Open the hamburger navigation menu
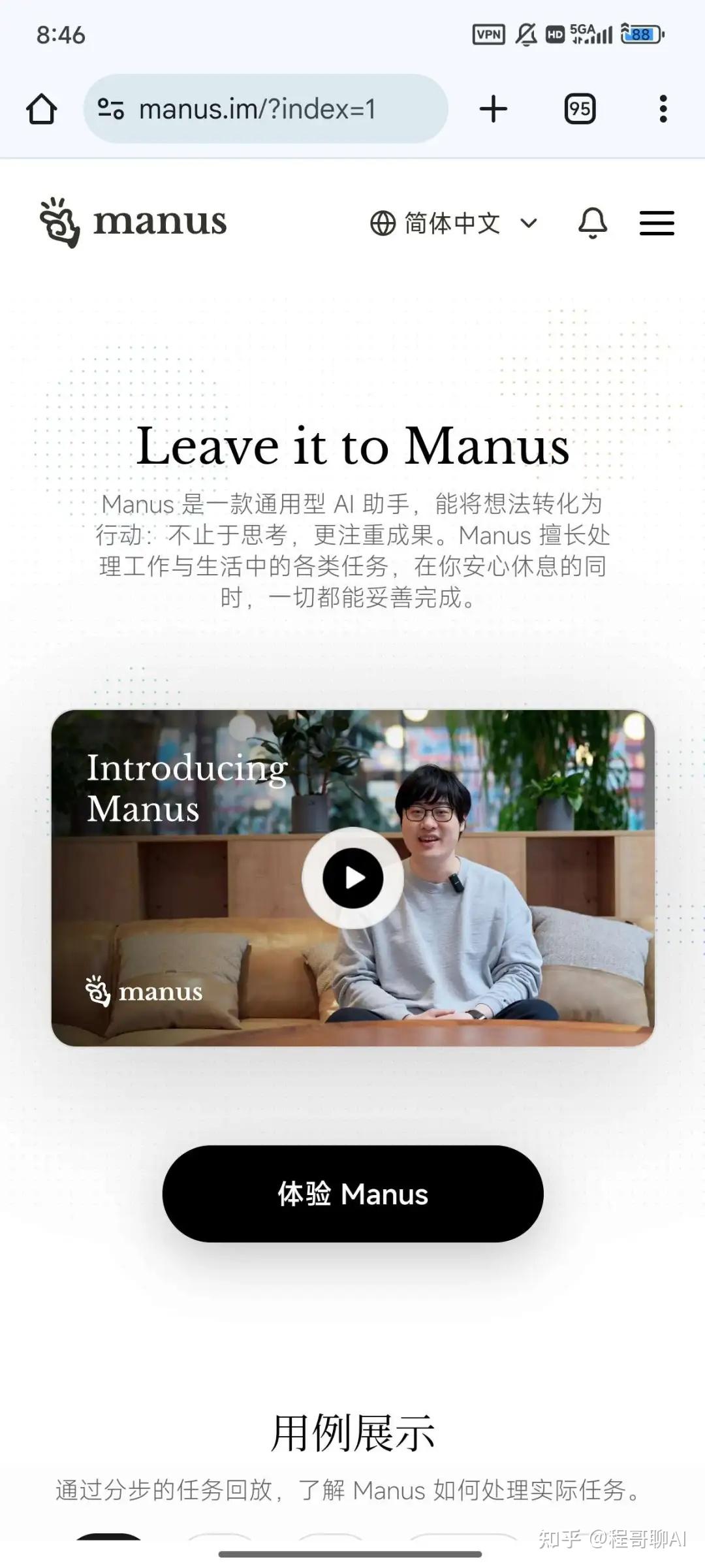The height and width of the screenshot is (1568, 705). [x=657, y=224]
